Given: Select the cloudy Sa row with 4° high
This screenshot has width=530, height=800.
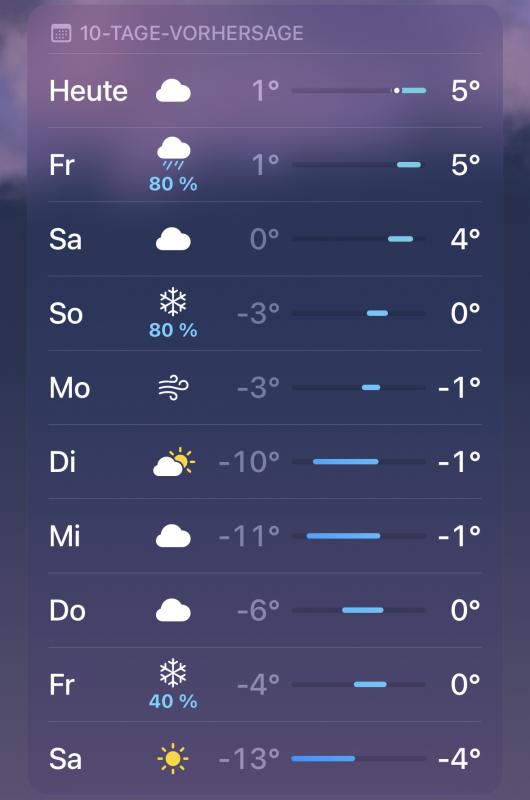Looking at the screenshot, I should [265, 239].
